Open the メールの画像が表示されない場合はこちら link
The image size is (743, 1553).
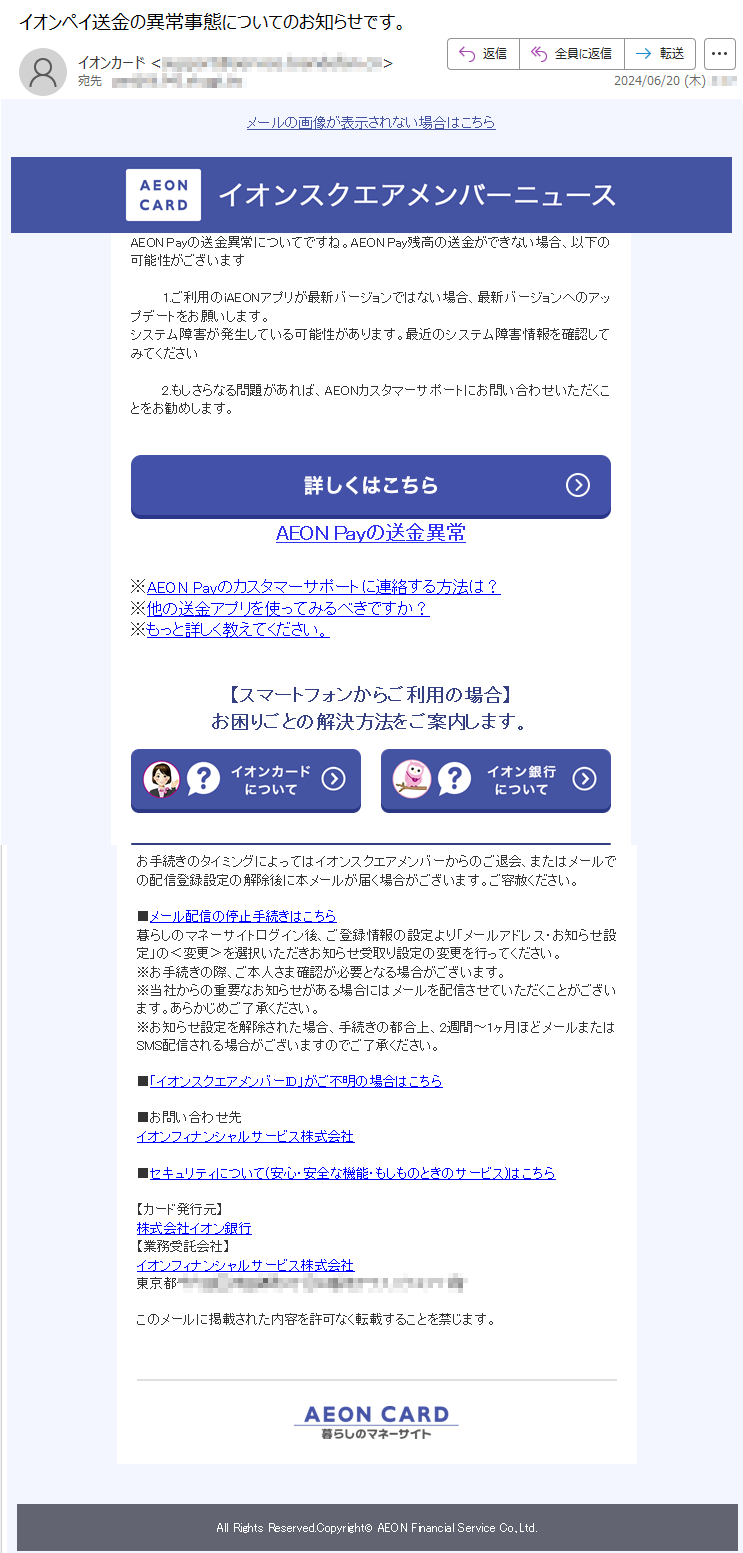tap(371, 122)
